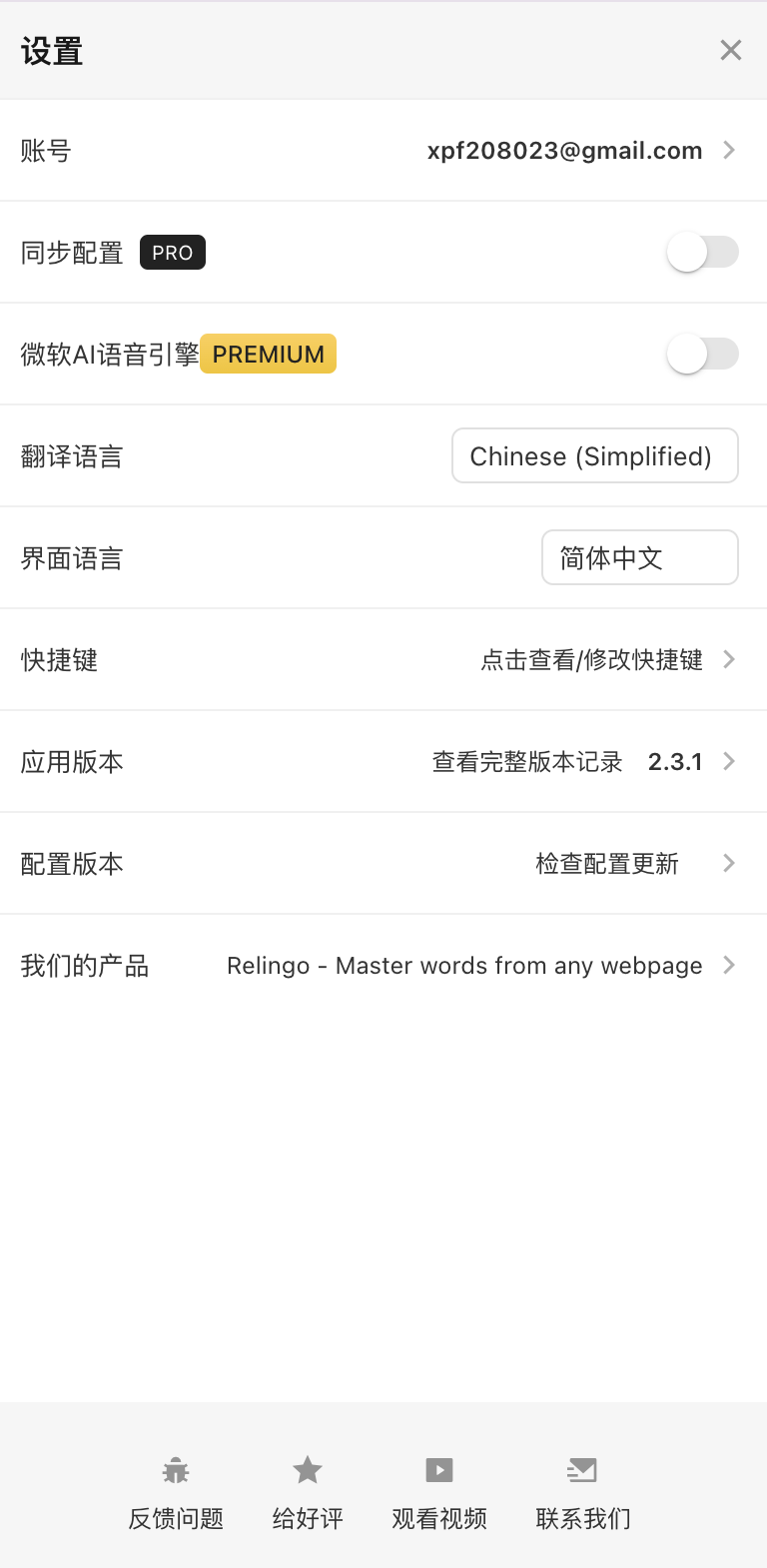The height and width of the screenshot is (1568, 767).
Task: Tap 给好评 to leave a rating
Action: click(308, 1492)
